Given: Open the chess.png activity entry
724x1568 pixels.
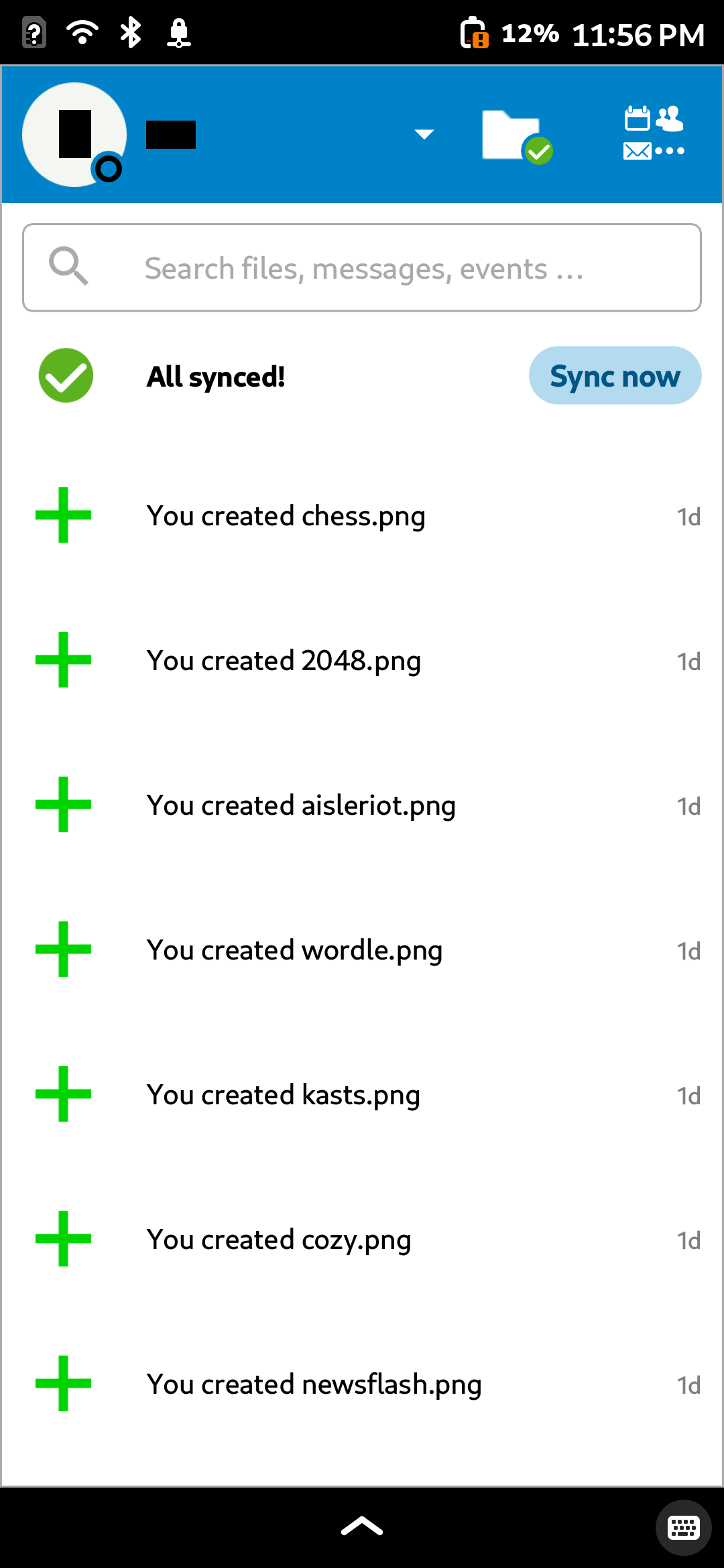Looking at the screenshot, I should 362,515.
